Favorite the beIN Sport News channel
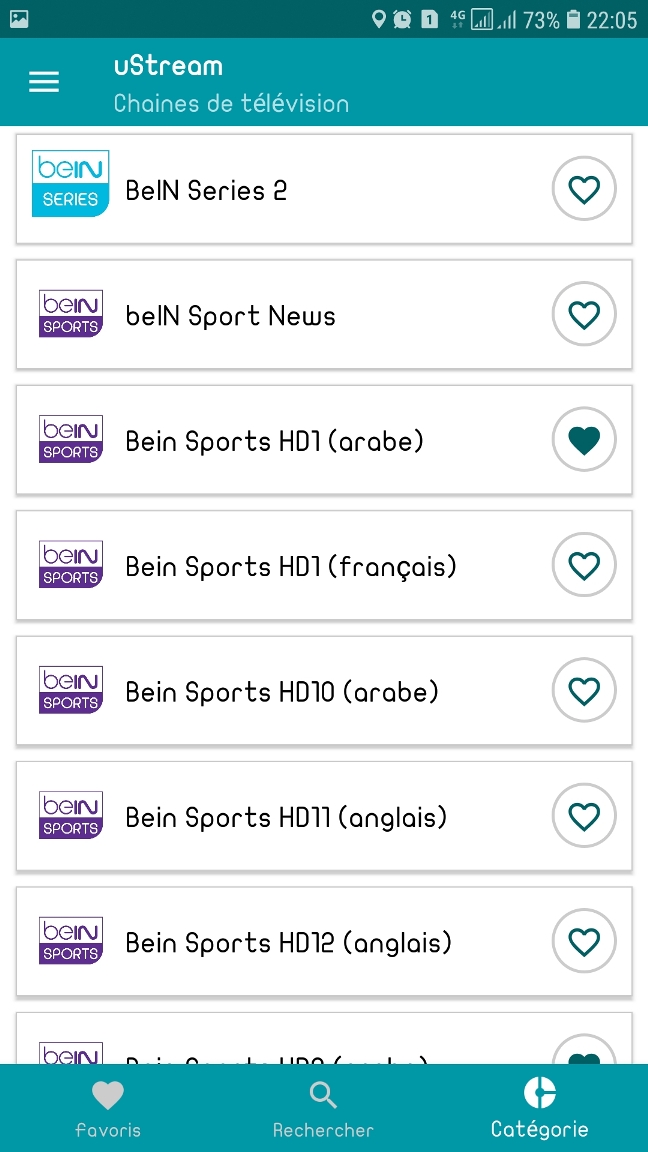The image size is (648, 1152). pos(584,315)
